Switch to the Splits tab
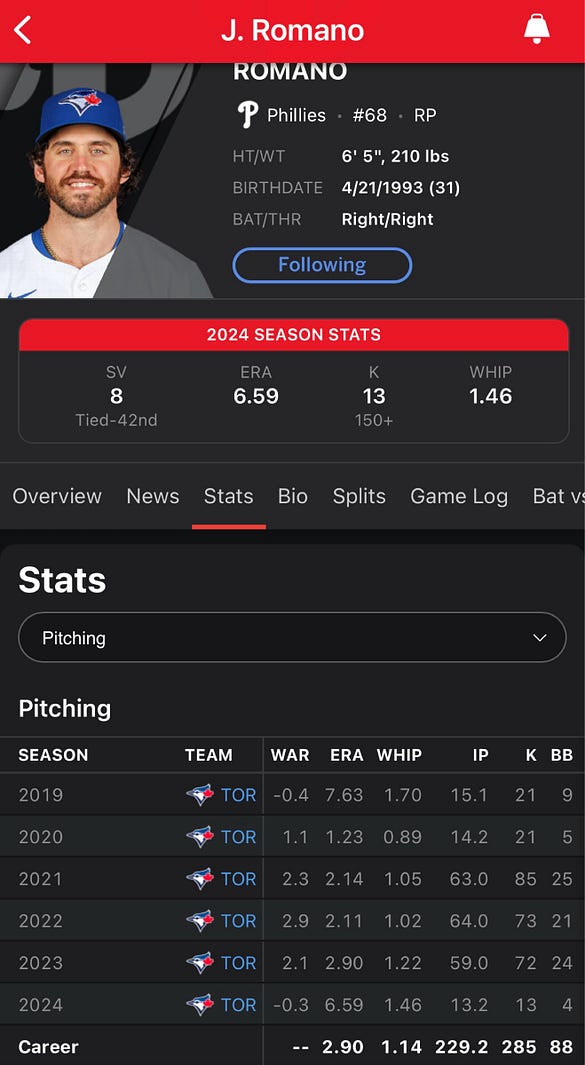The height and width of the screenshot is (1065, 585). tap(359, 497)
